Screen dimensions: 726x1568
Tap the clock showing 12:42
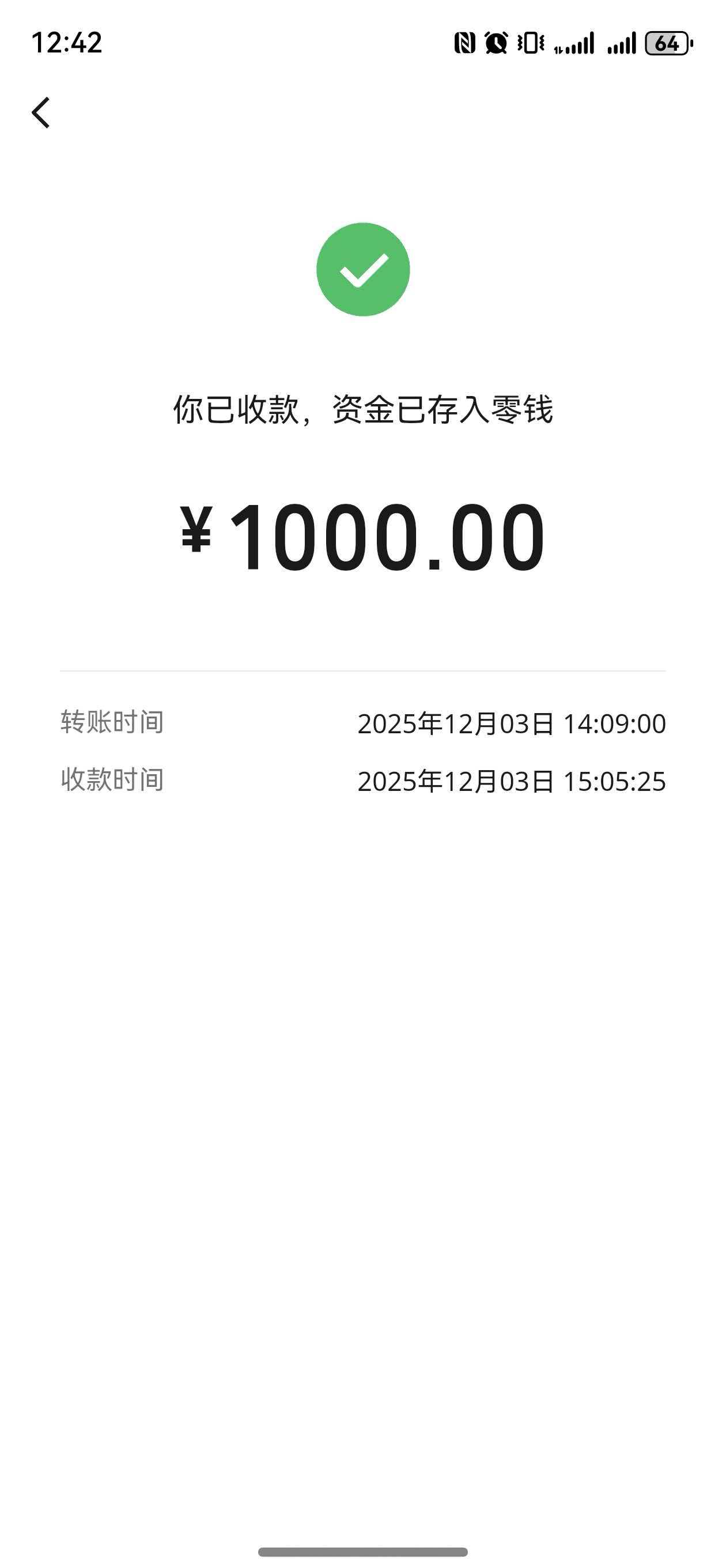coord(67,44)
